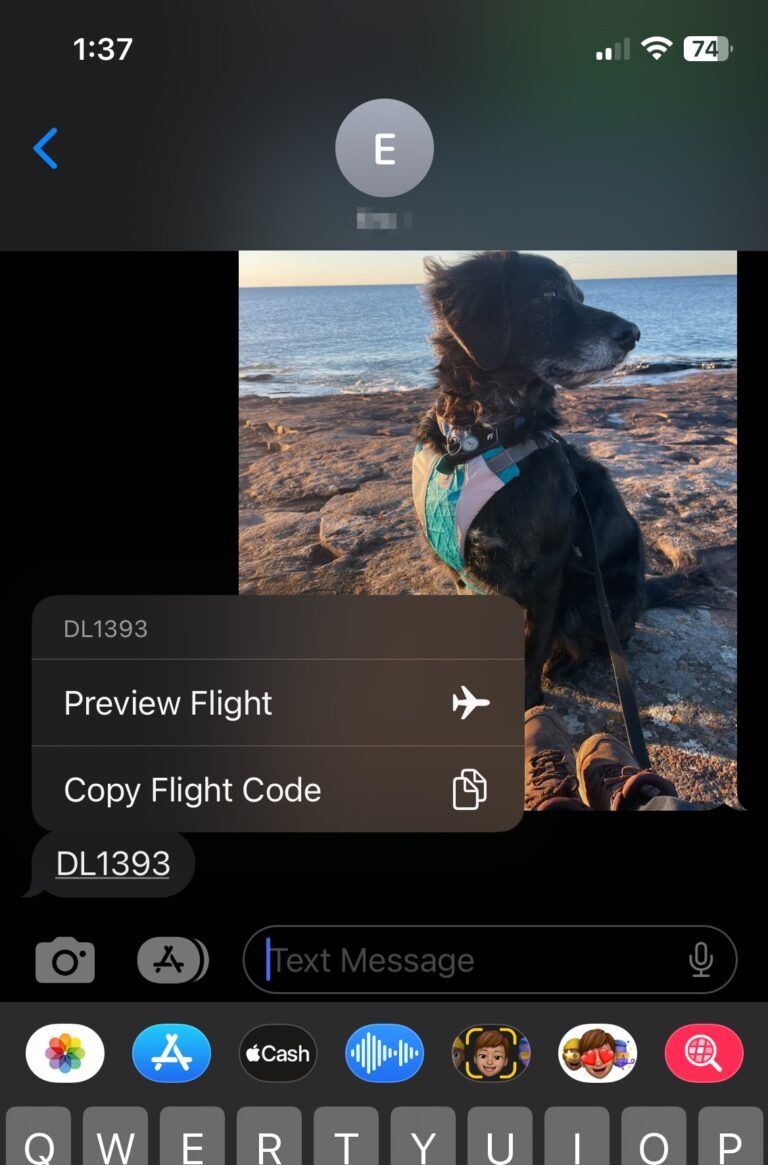Tap the contact avatar labeled E
The image size is (768, 1165).
(x=384, y=147)
